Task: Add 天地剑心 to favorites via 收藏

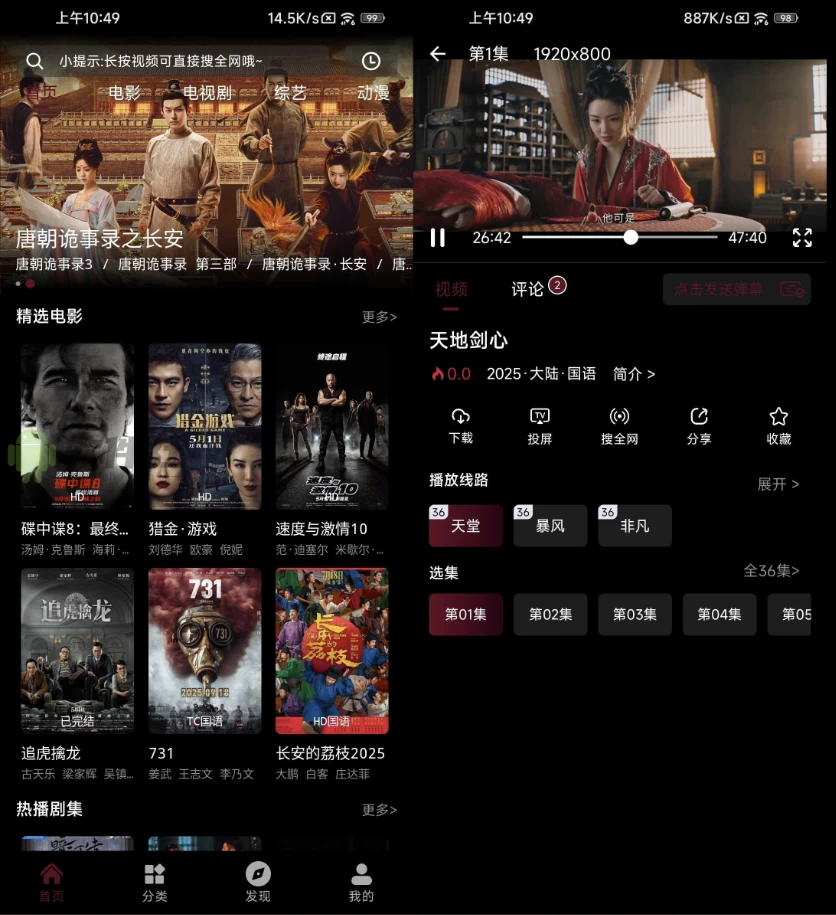Action: pos(779,426)
